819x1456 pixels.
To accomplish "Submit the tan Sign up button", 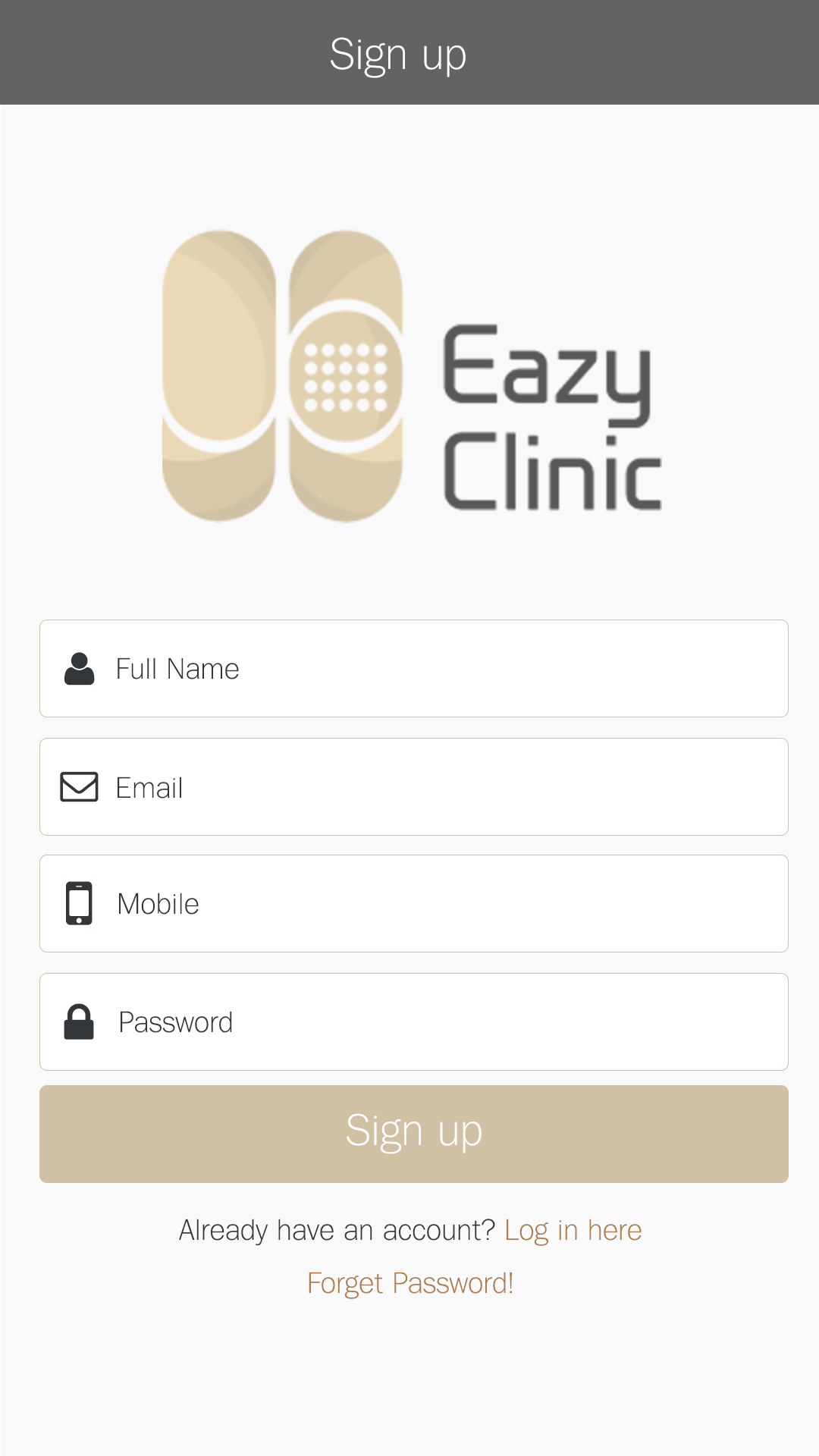I will pyautogui.click(x=414, y=1134).
